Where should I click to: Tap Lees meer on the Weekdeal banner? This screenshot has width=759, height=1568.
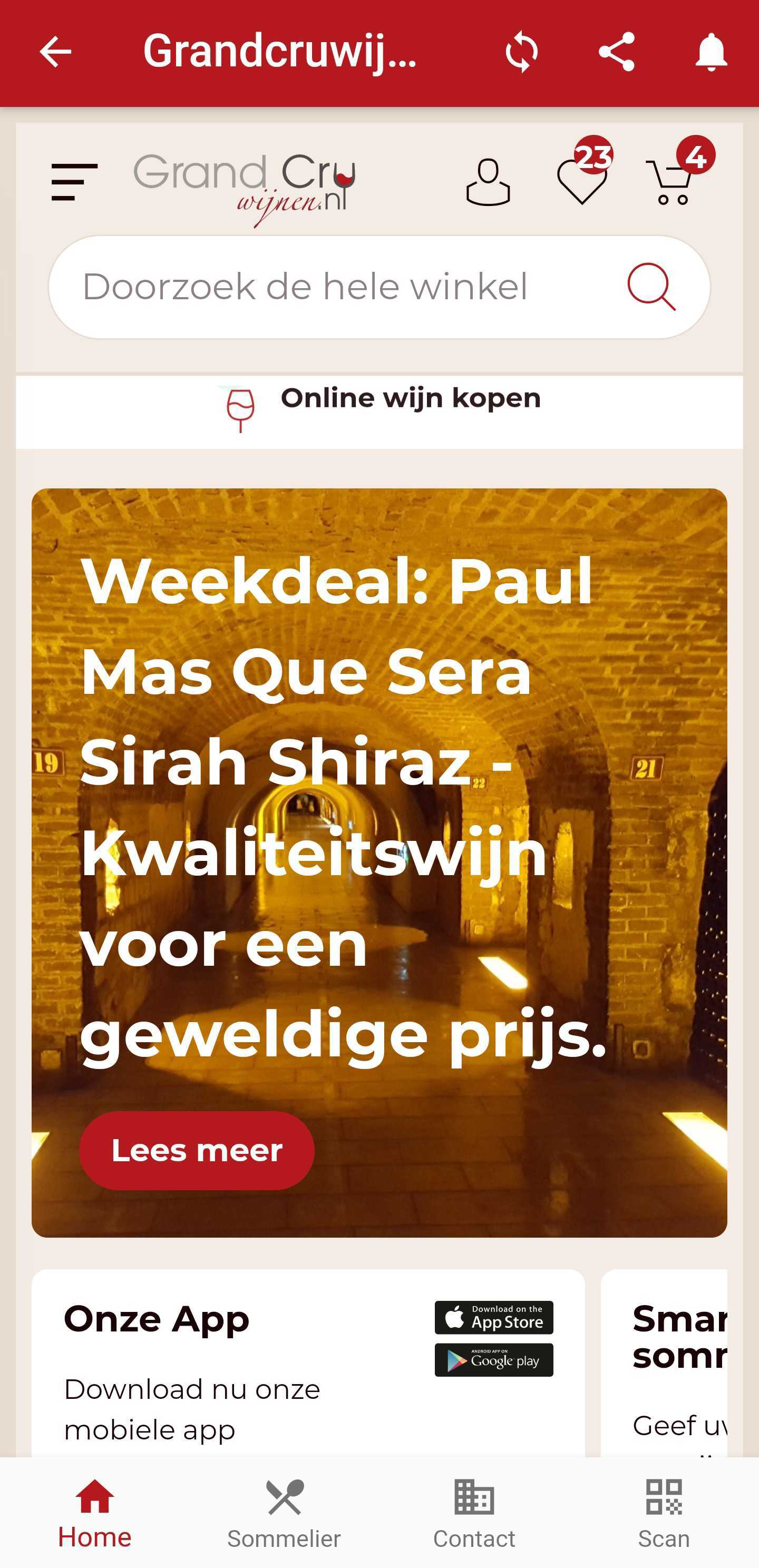coord(197,1150)
